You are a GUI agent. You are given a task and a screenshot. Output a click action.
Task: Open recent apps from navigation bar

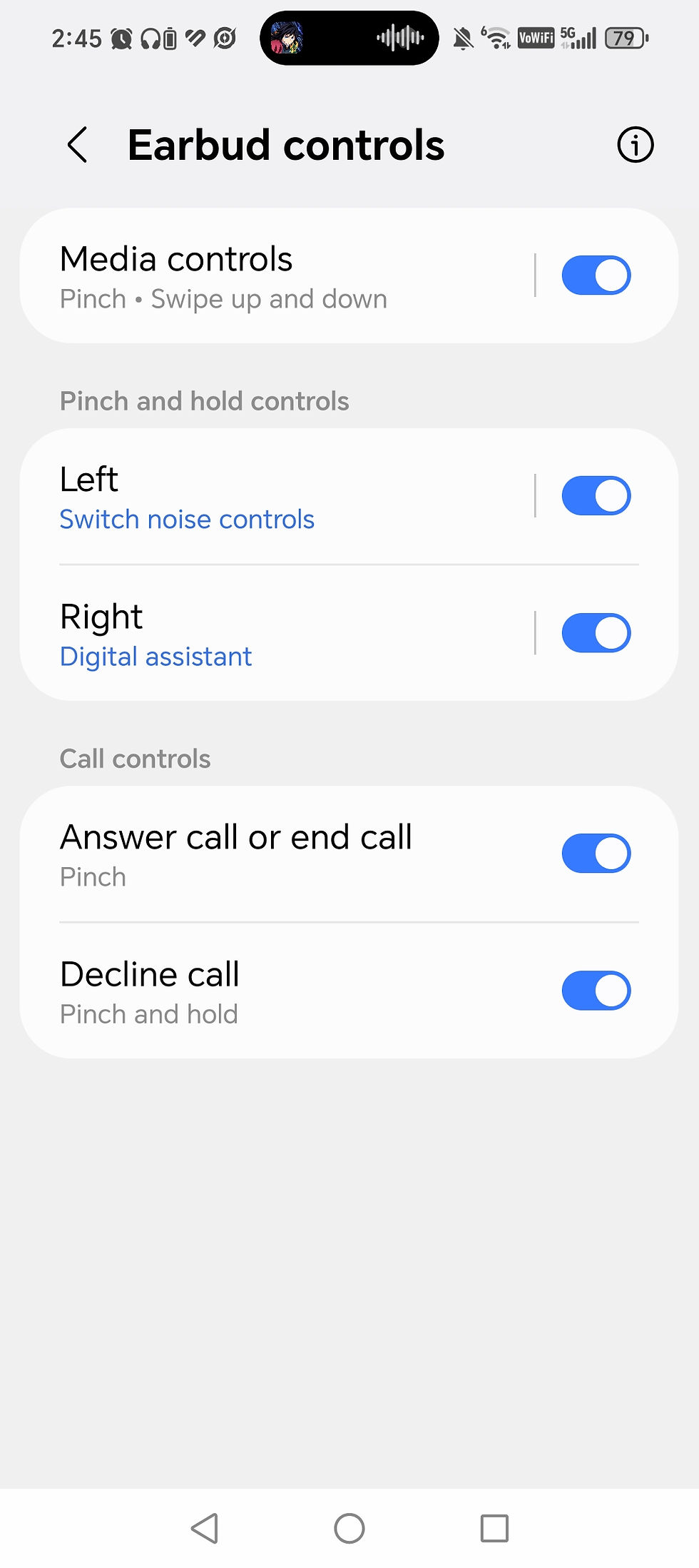tap(494, 1529)
